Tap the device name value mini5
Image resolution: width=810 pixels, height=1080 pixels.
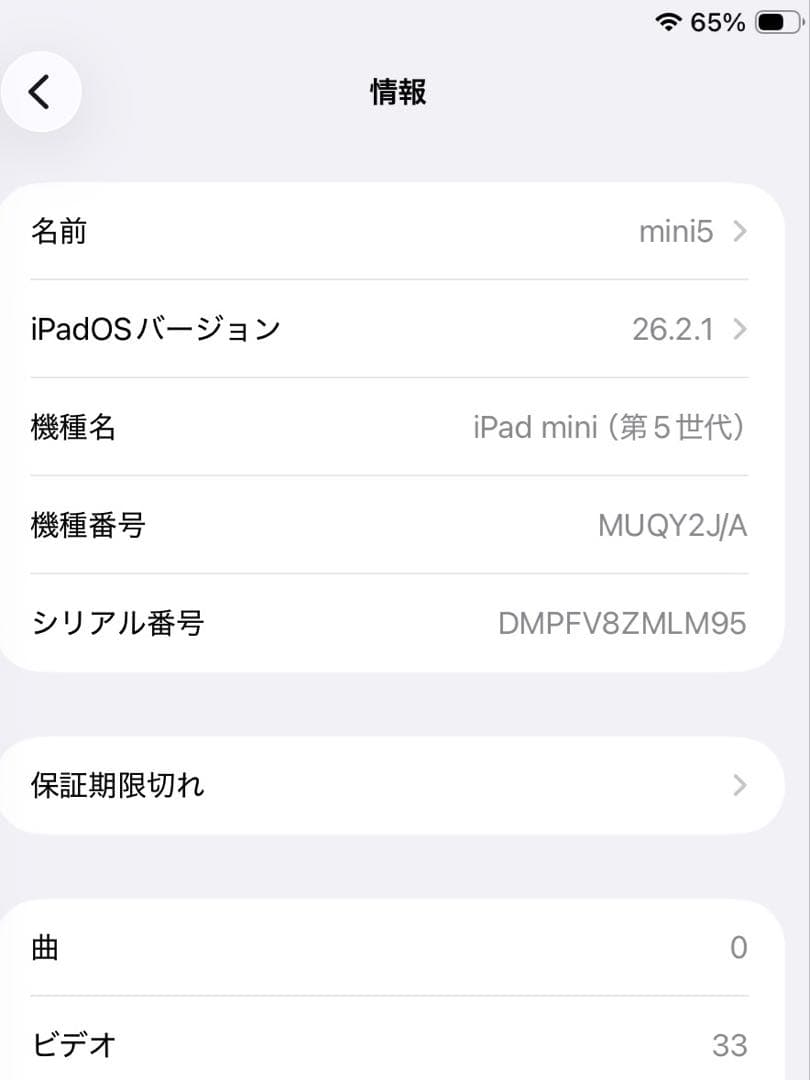pyautogui.click(x=674, y=231)
